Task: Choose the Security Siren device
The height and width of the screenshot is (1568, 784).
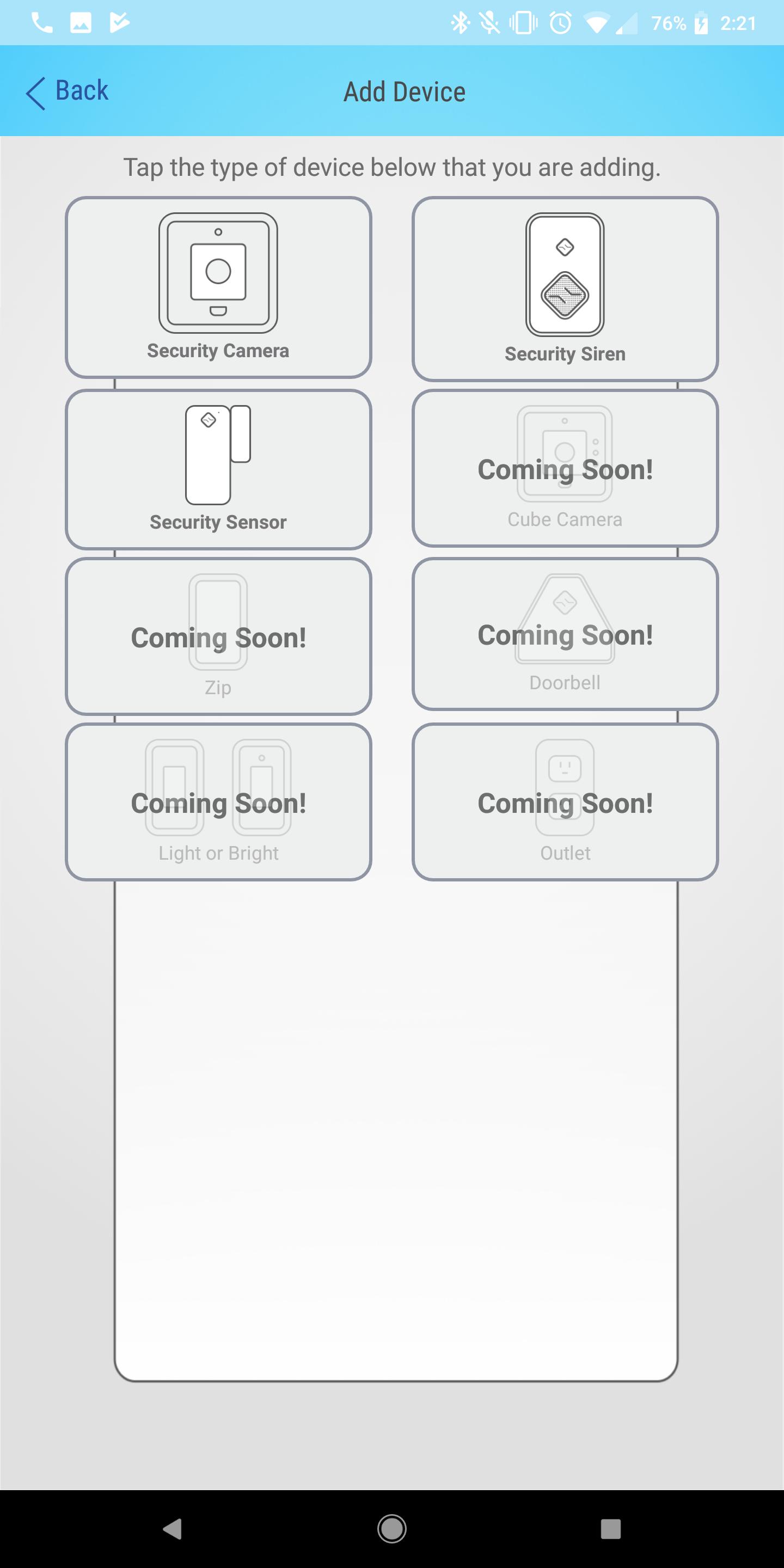Action: [565, 289]
